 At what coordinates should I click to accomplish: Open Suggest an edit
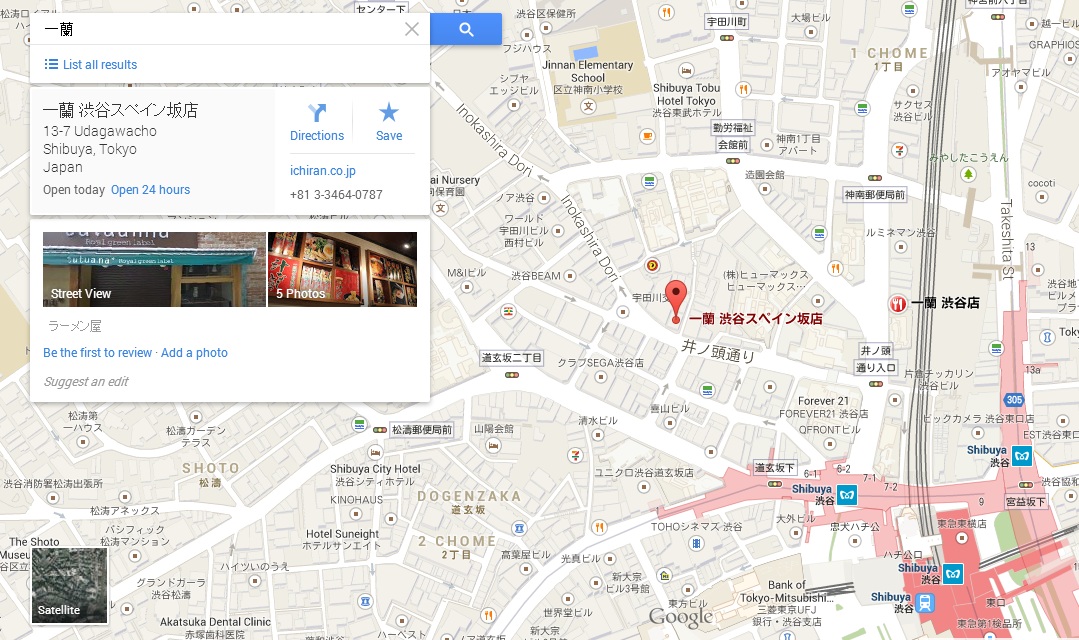86,382
